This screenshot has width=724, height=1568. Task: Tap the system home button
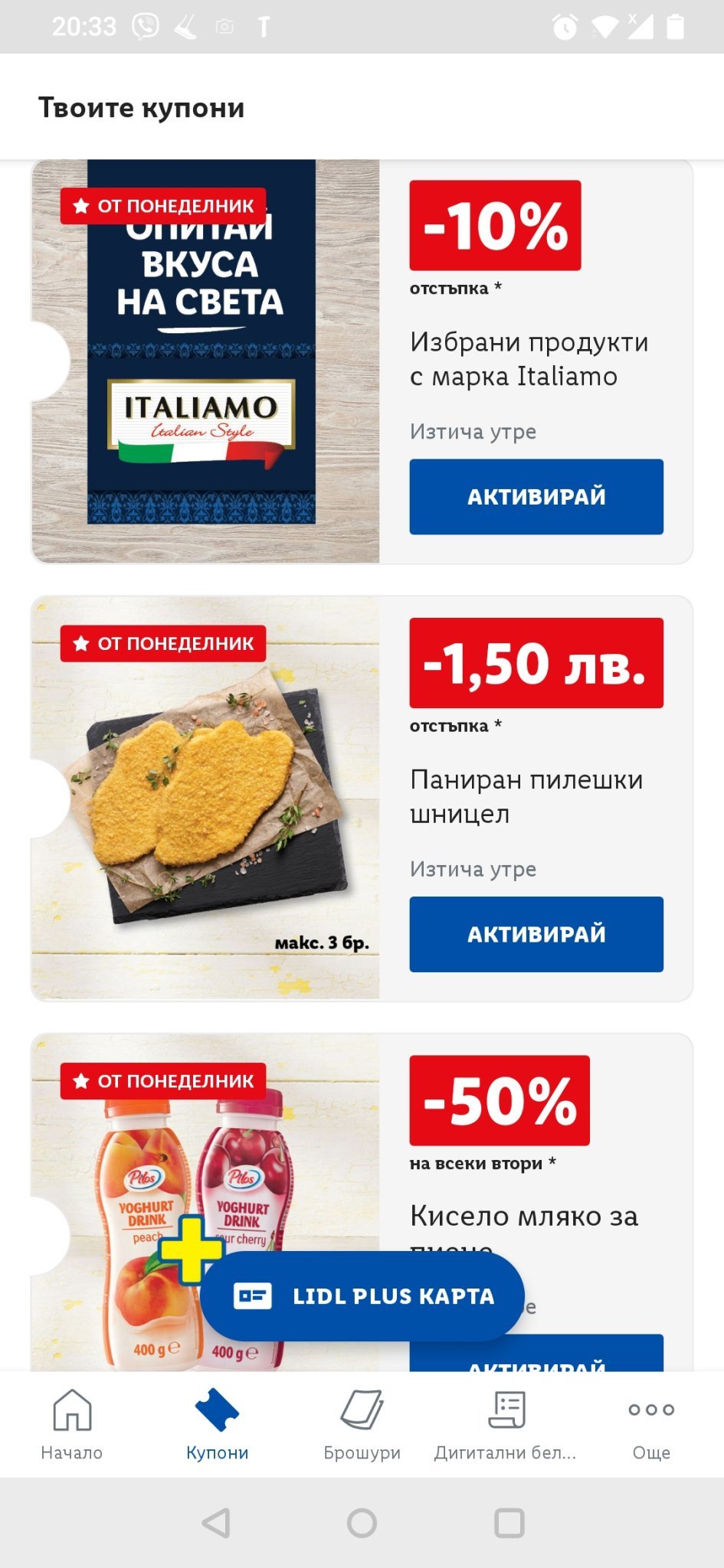point(362,1523)
